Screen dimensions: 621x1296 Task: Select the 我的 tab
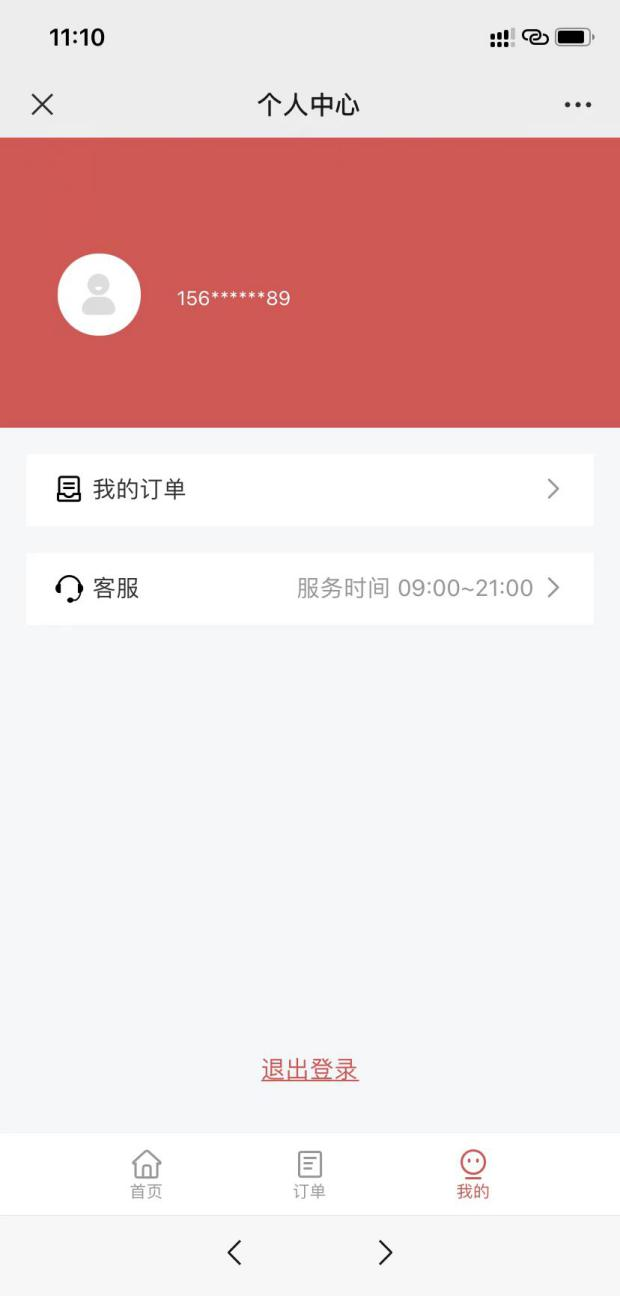pos(473,1175)
